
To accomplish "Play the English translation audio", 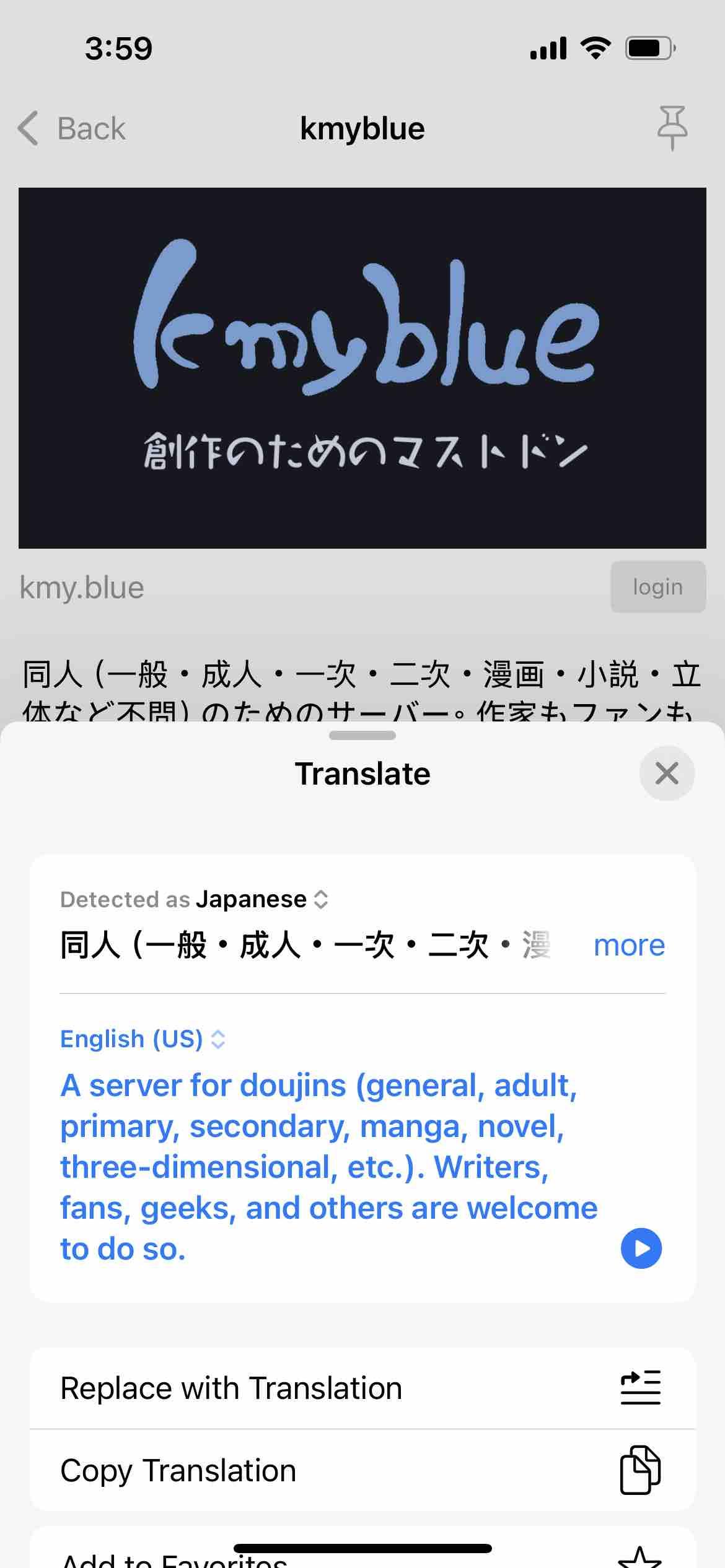I will click(641, 1248).
